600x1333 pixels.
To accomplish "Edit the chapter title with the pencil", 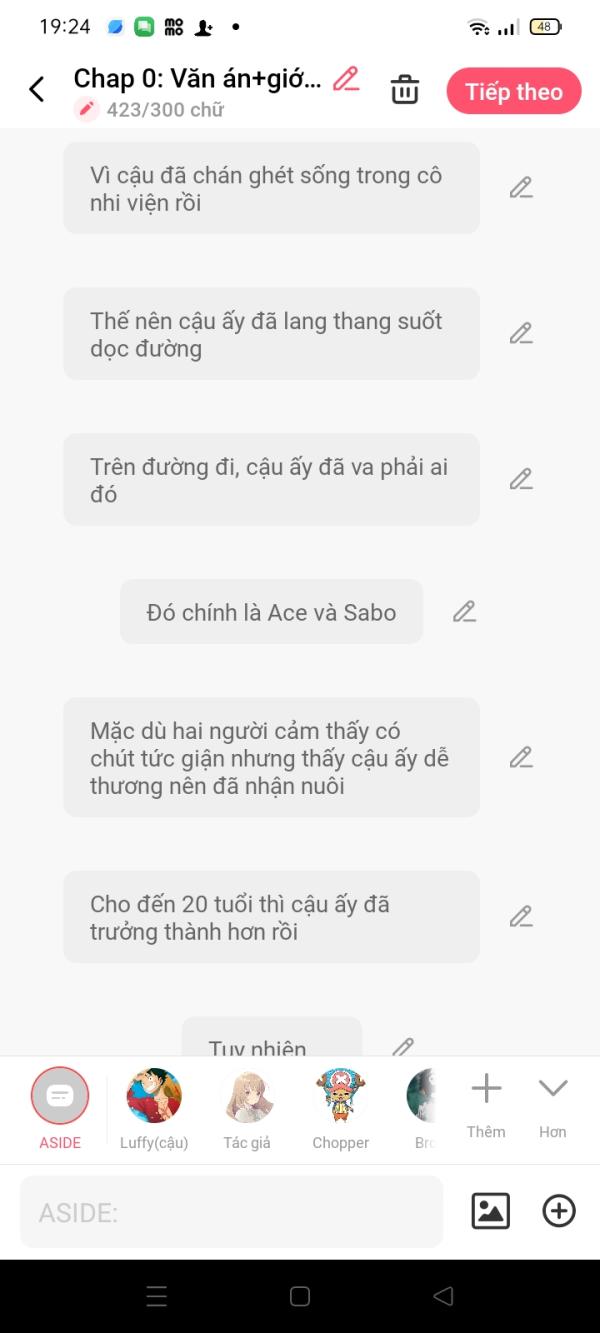I will coord(346,79).
